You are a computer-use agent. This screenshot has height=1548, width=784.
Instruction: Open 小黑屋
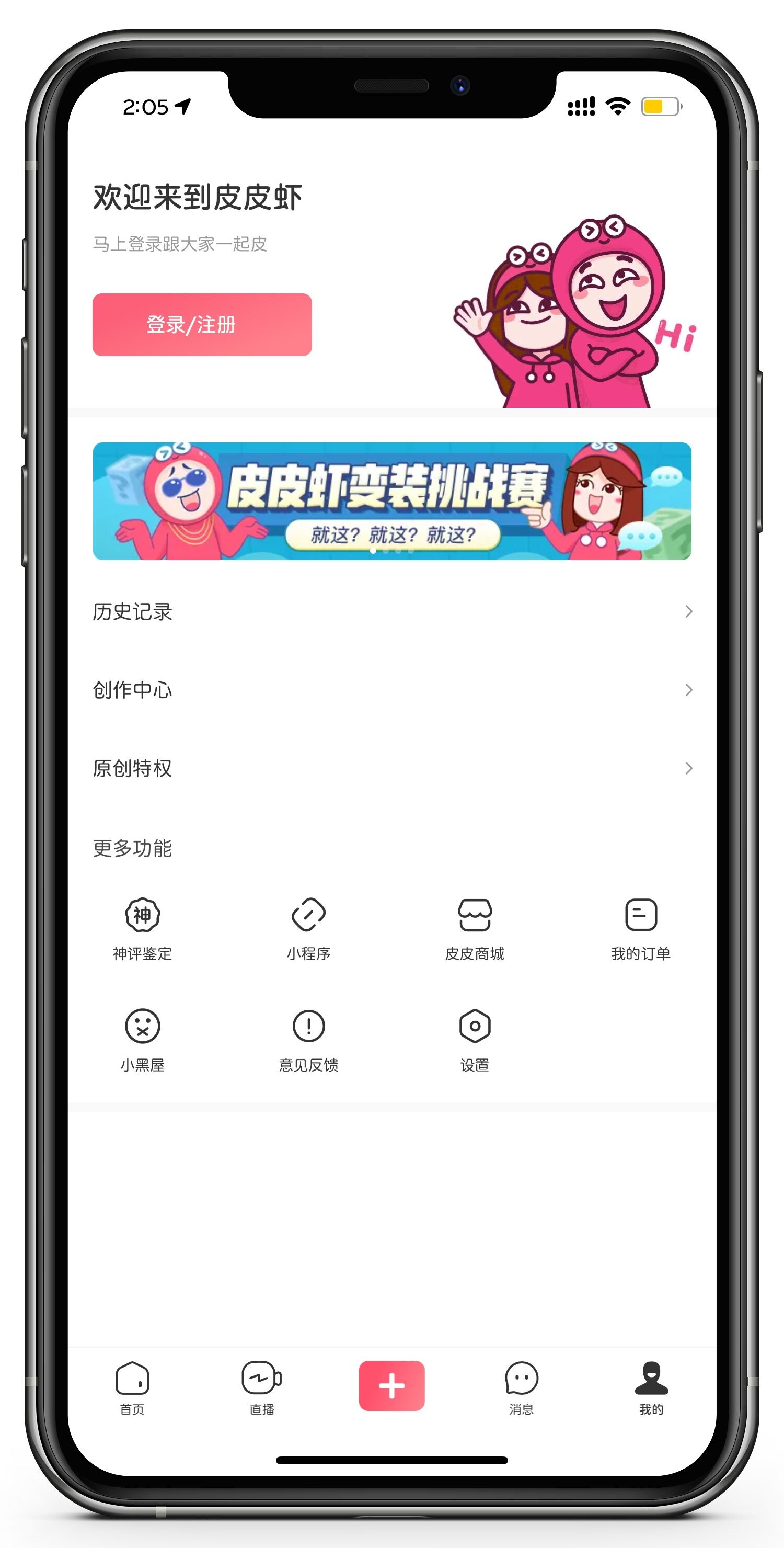pyautogui.click(x=142, y=1040)
